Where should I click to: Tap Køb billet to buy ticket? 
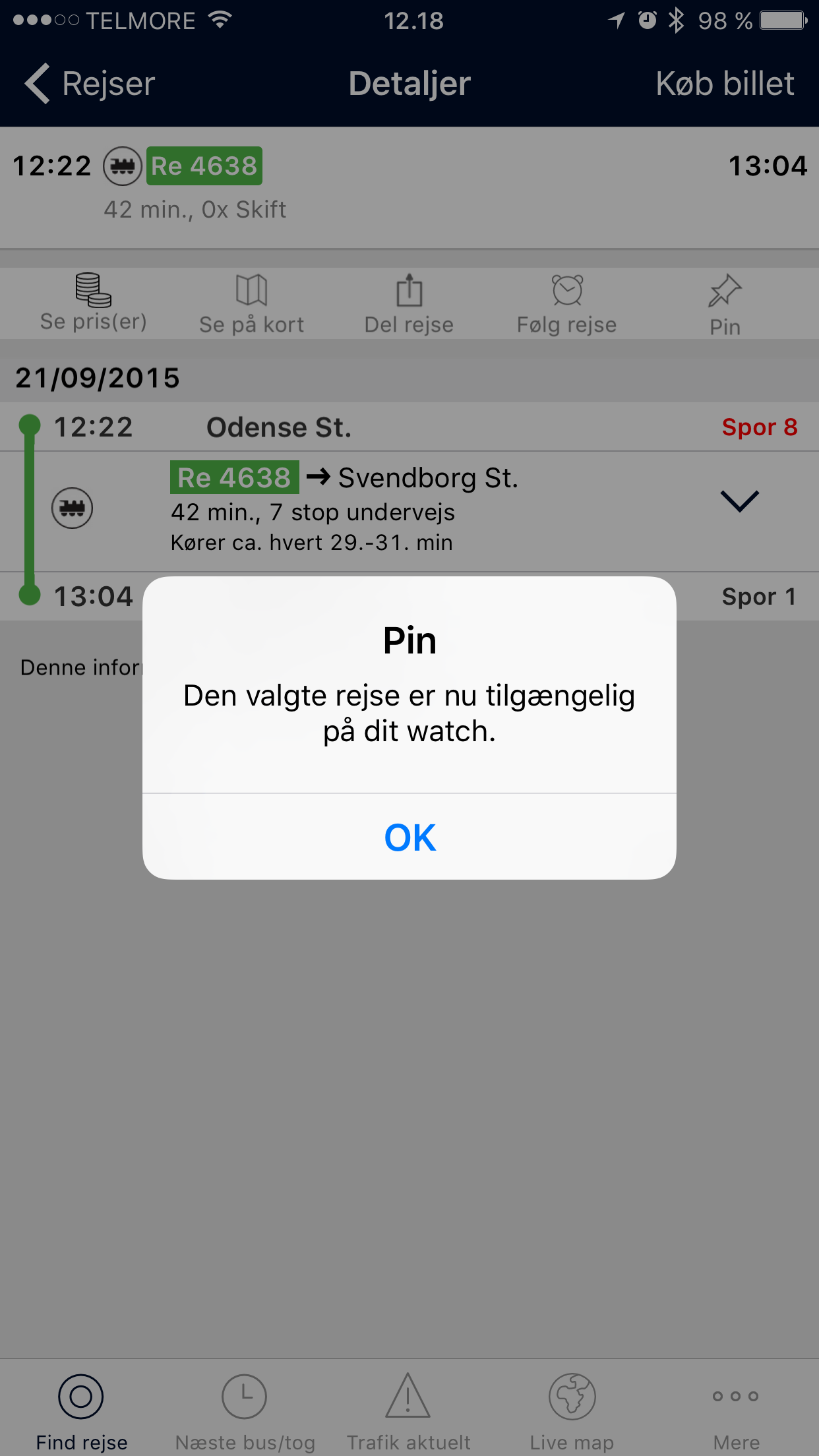[x=724, y=84]
